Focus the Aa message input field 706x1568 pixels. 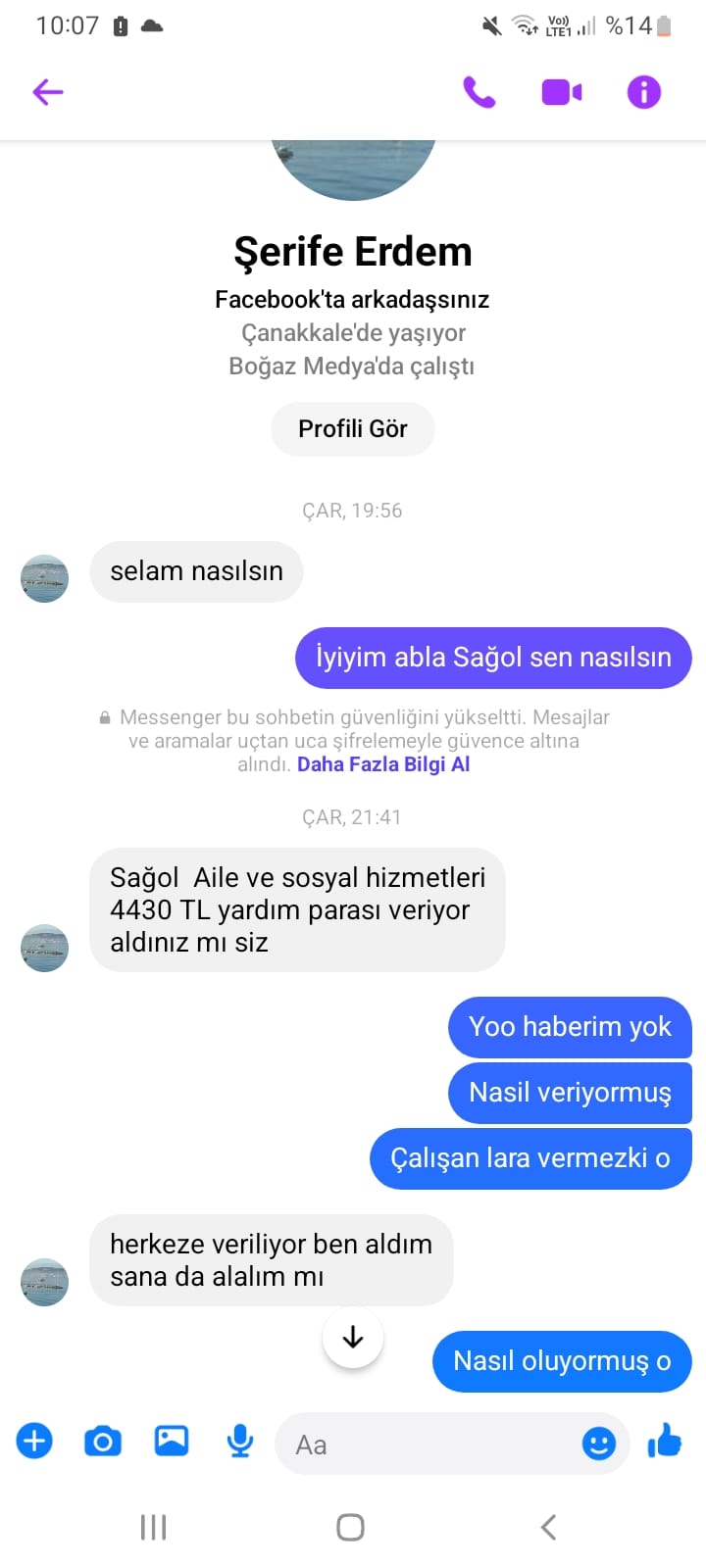coord(431,1445)
